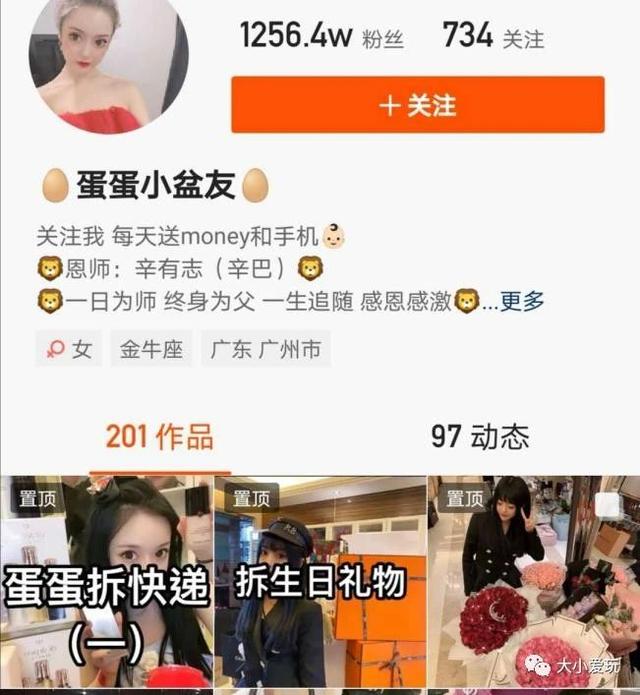640x695 pixels.
Task: Open the pinned video 蛋蛋拆快递(一)
Action: coord(105,585)
